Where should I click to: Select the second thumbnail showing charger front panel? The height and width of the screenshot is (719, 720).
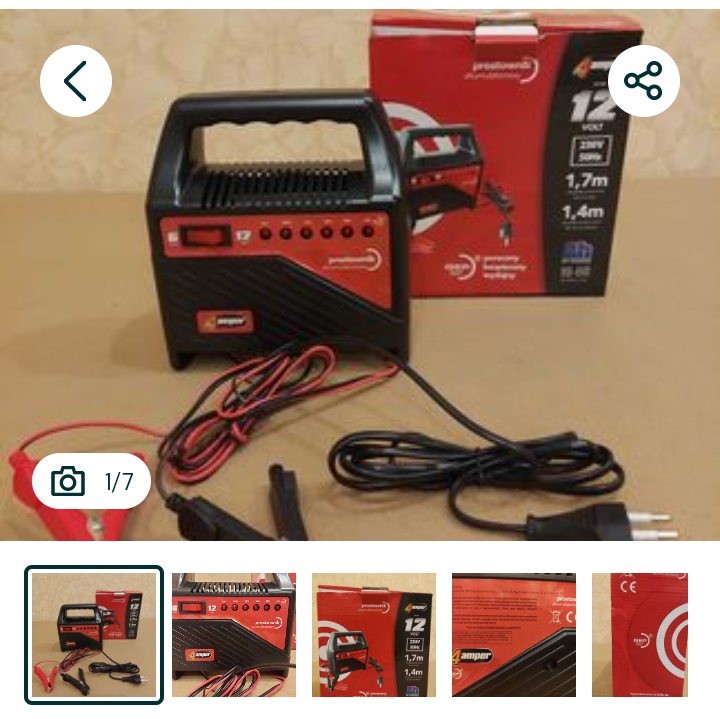pos(234,635)
